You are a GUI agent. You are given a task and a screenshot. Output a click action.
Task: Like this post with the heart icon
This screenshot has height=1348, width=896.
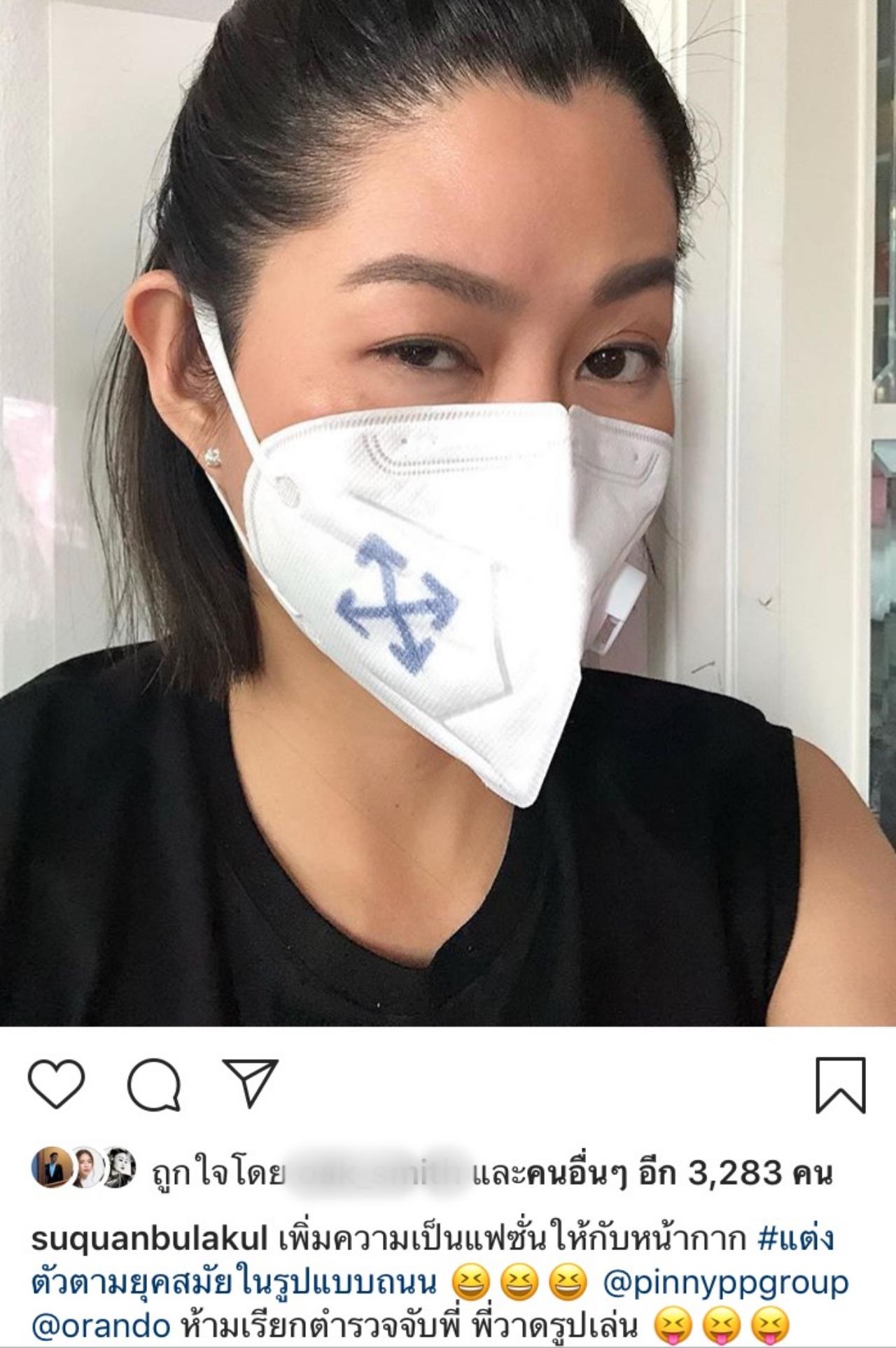(57, 1085)
